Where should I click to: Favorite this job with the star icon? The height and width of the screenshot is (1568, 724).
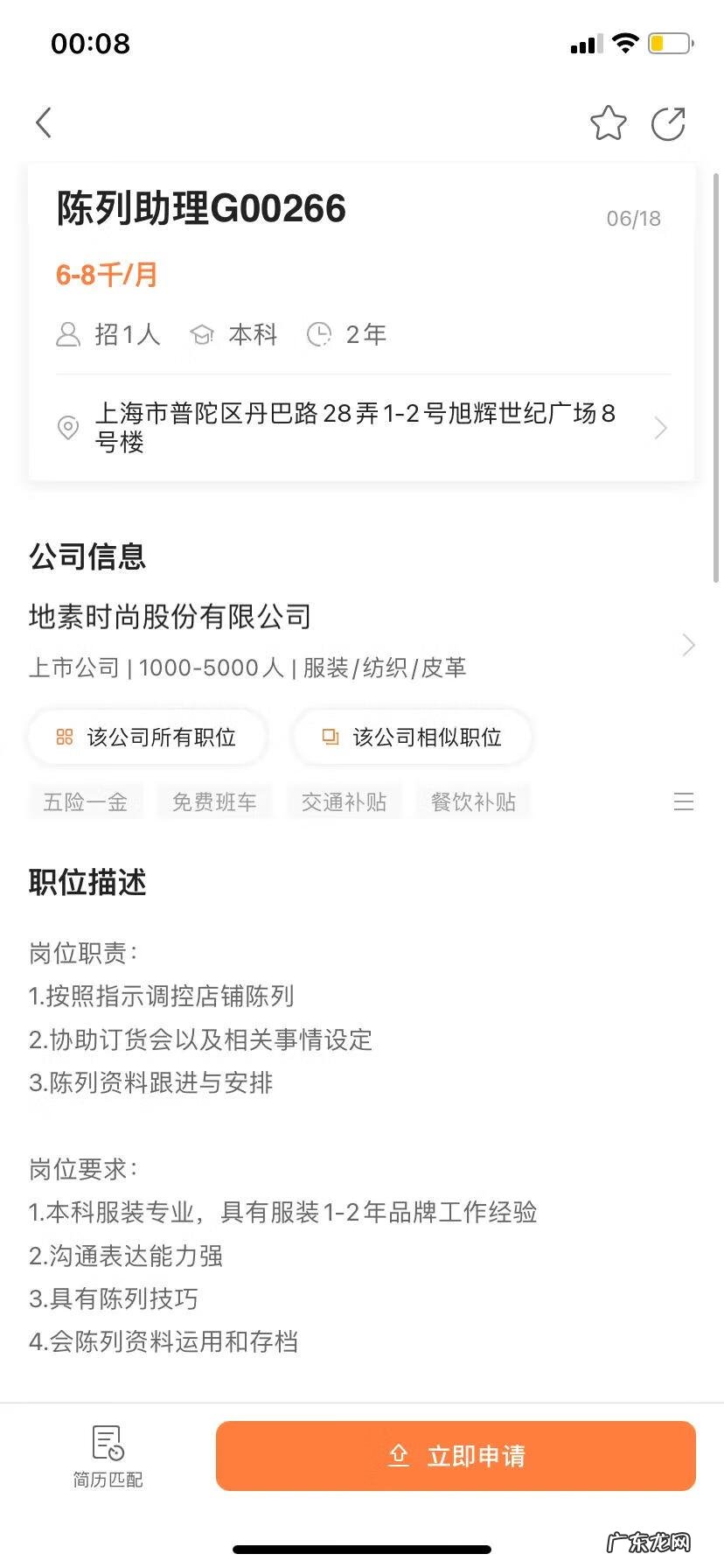[609, 123]
